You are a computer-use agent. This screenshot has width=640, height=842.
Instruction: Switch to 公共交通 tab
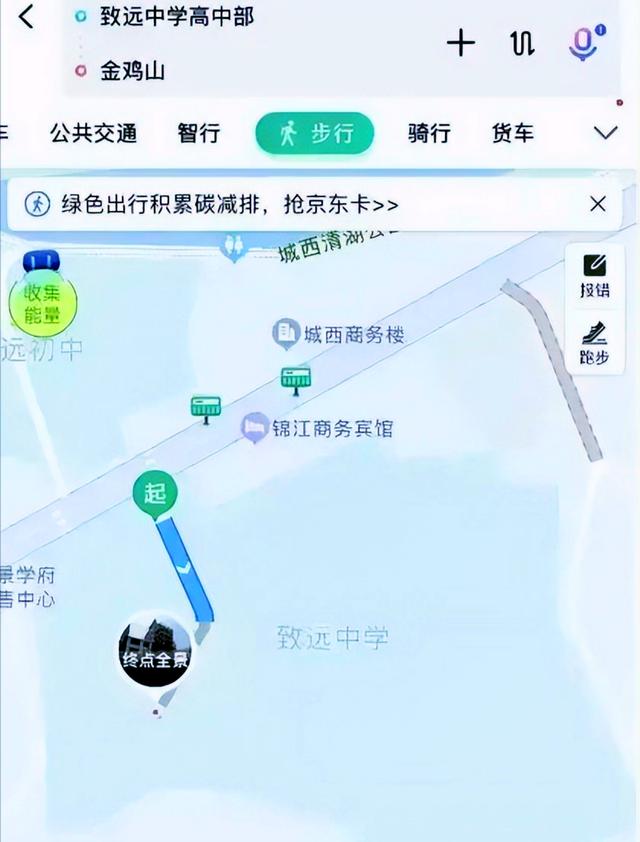[93, 133]
